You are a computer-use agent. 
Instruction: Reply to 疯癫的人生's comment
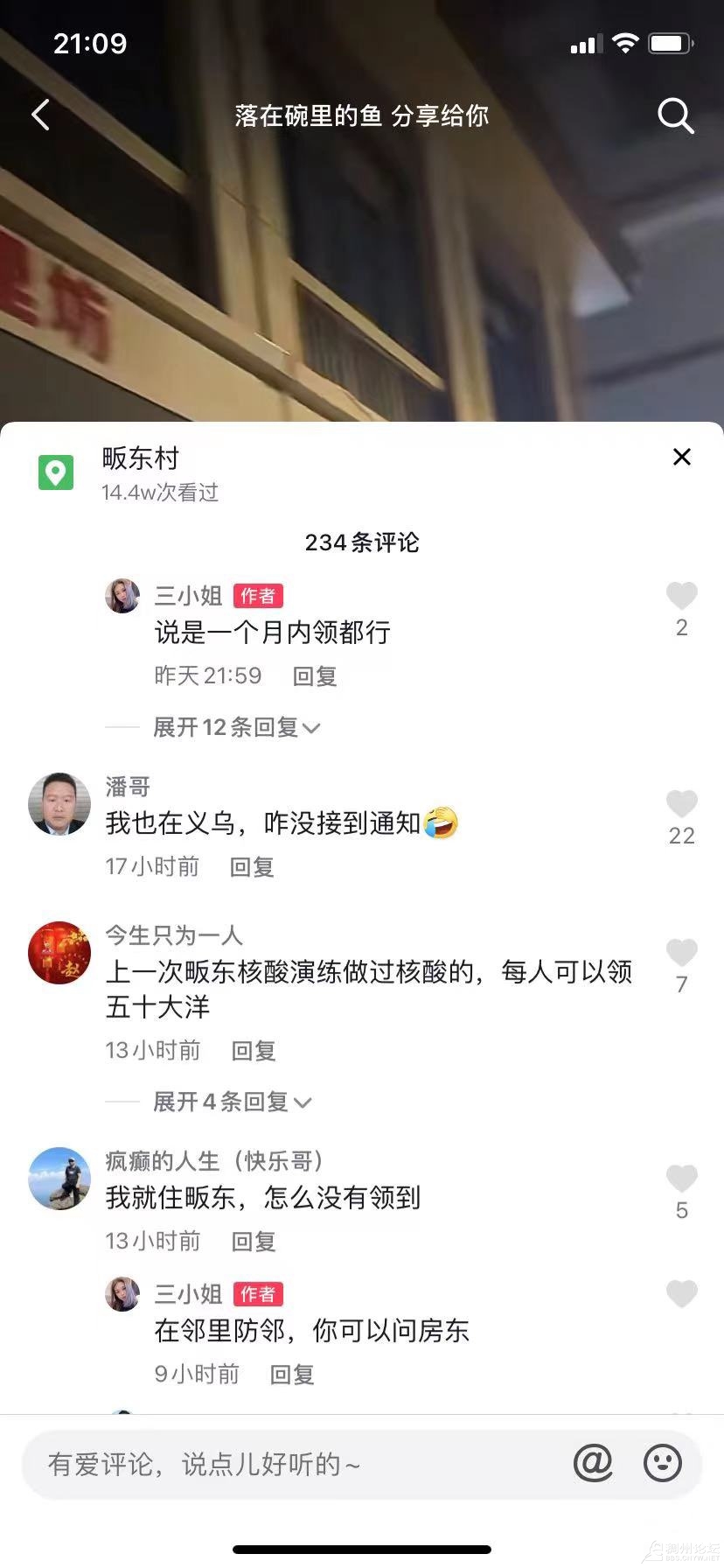254,1242
